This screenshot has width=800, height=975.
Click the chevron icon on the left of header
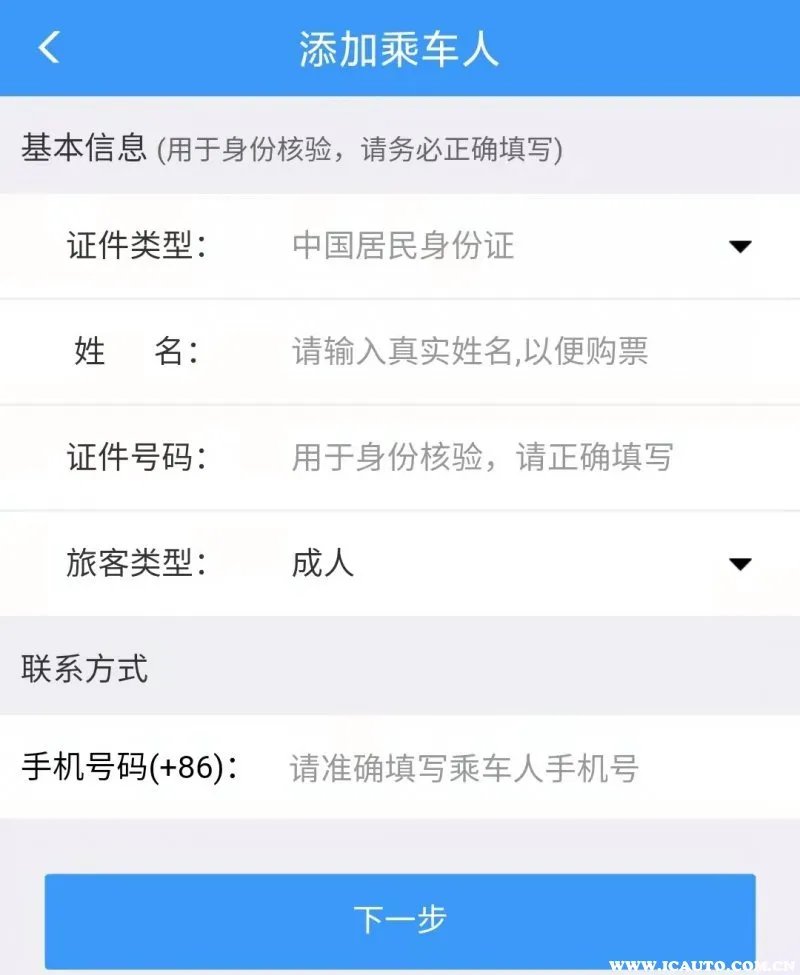[x=50, y=47]
